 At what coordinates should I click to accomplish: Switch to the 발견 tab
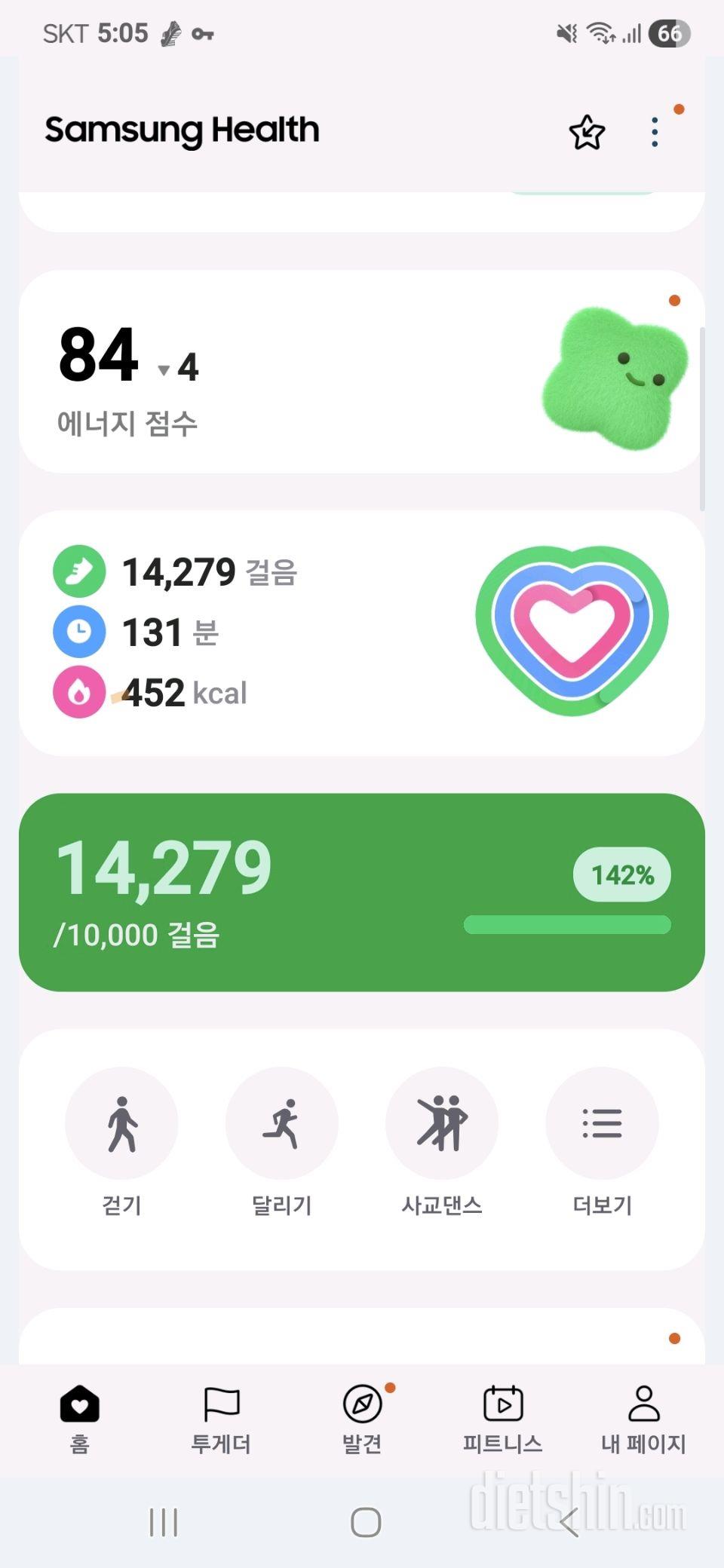coord(362,1419)
